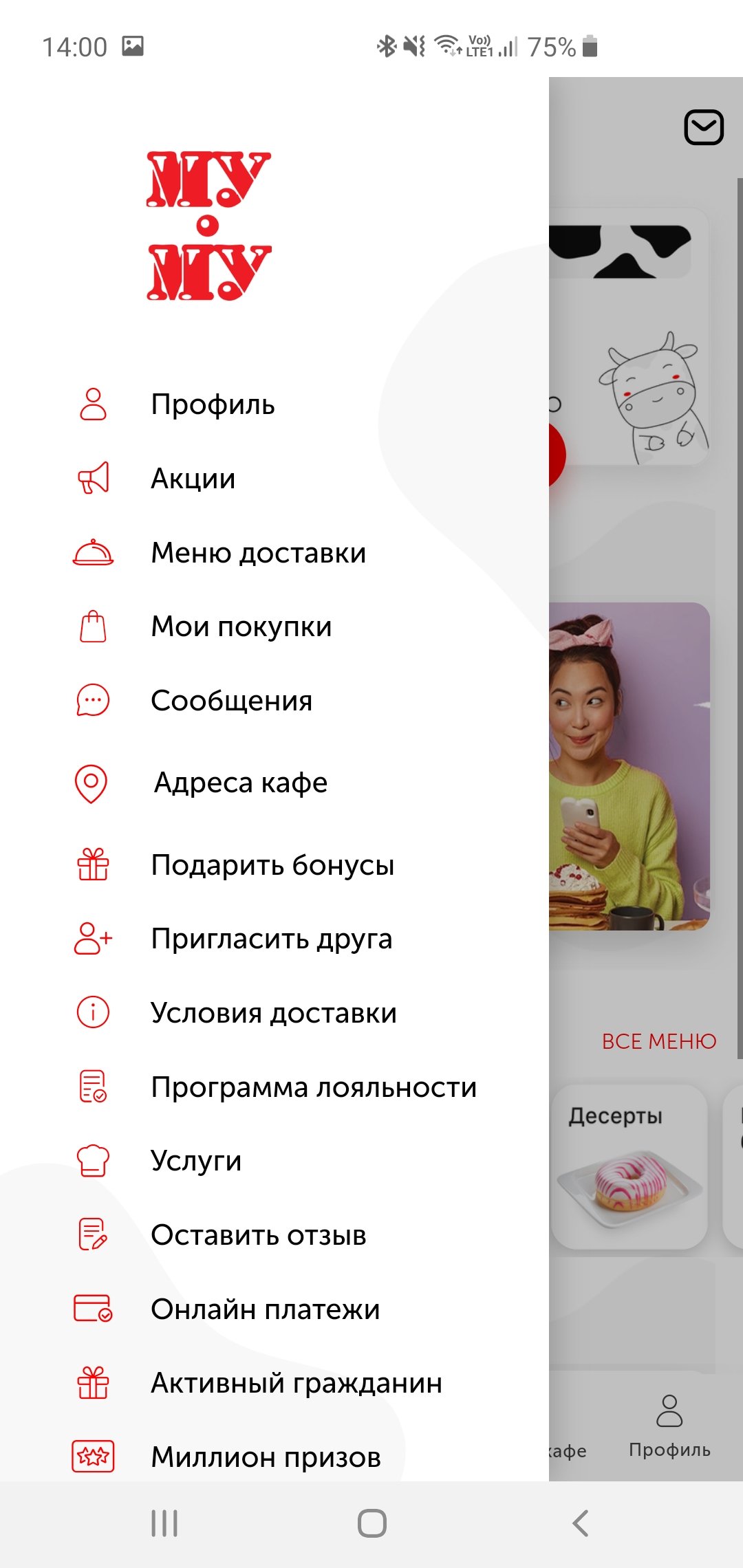Open Онлайн платежи
This screenshot has height=1568, width=743.
[x=266, y=1309]
